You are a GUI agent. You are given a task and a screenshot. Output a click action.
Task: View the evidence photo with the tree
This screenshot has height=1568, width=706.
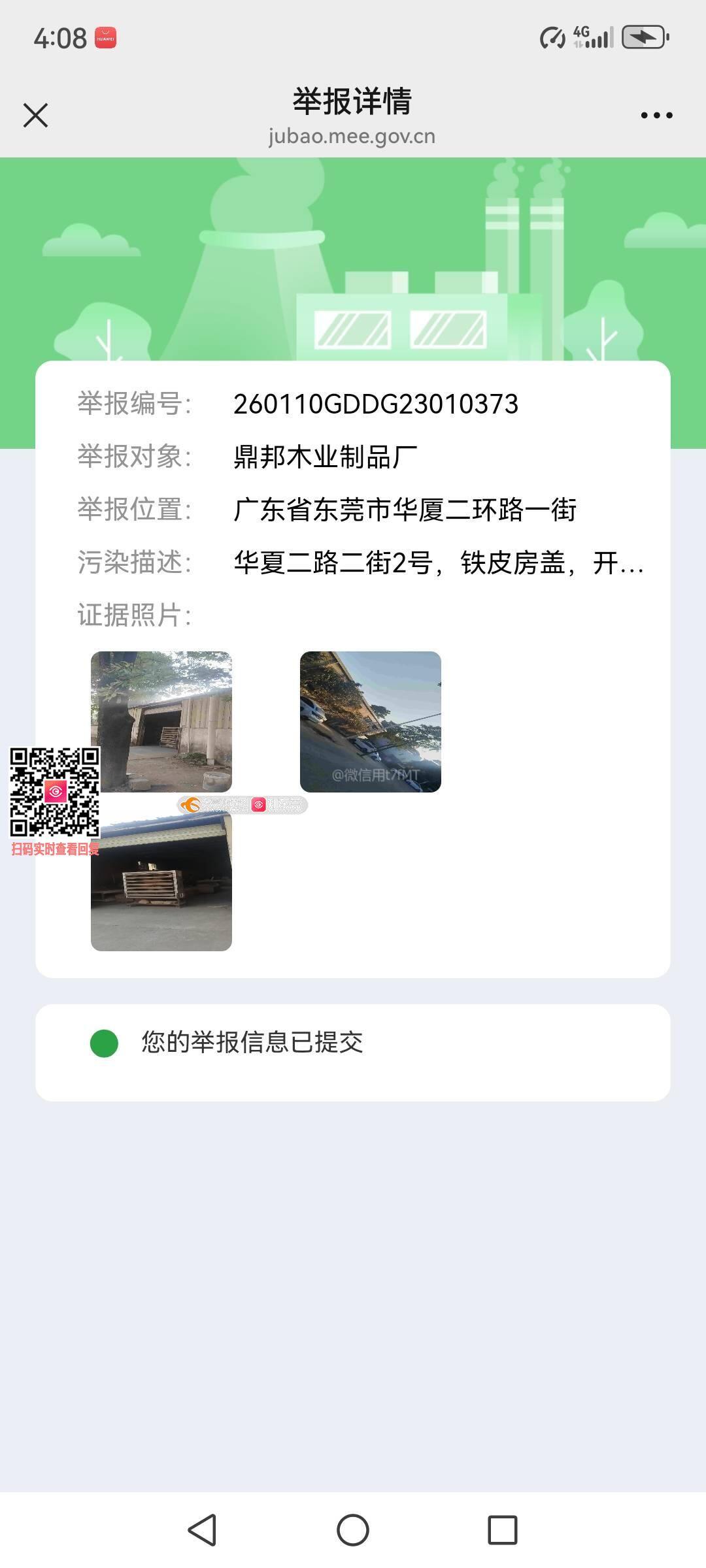[x=161, y=721]
